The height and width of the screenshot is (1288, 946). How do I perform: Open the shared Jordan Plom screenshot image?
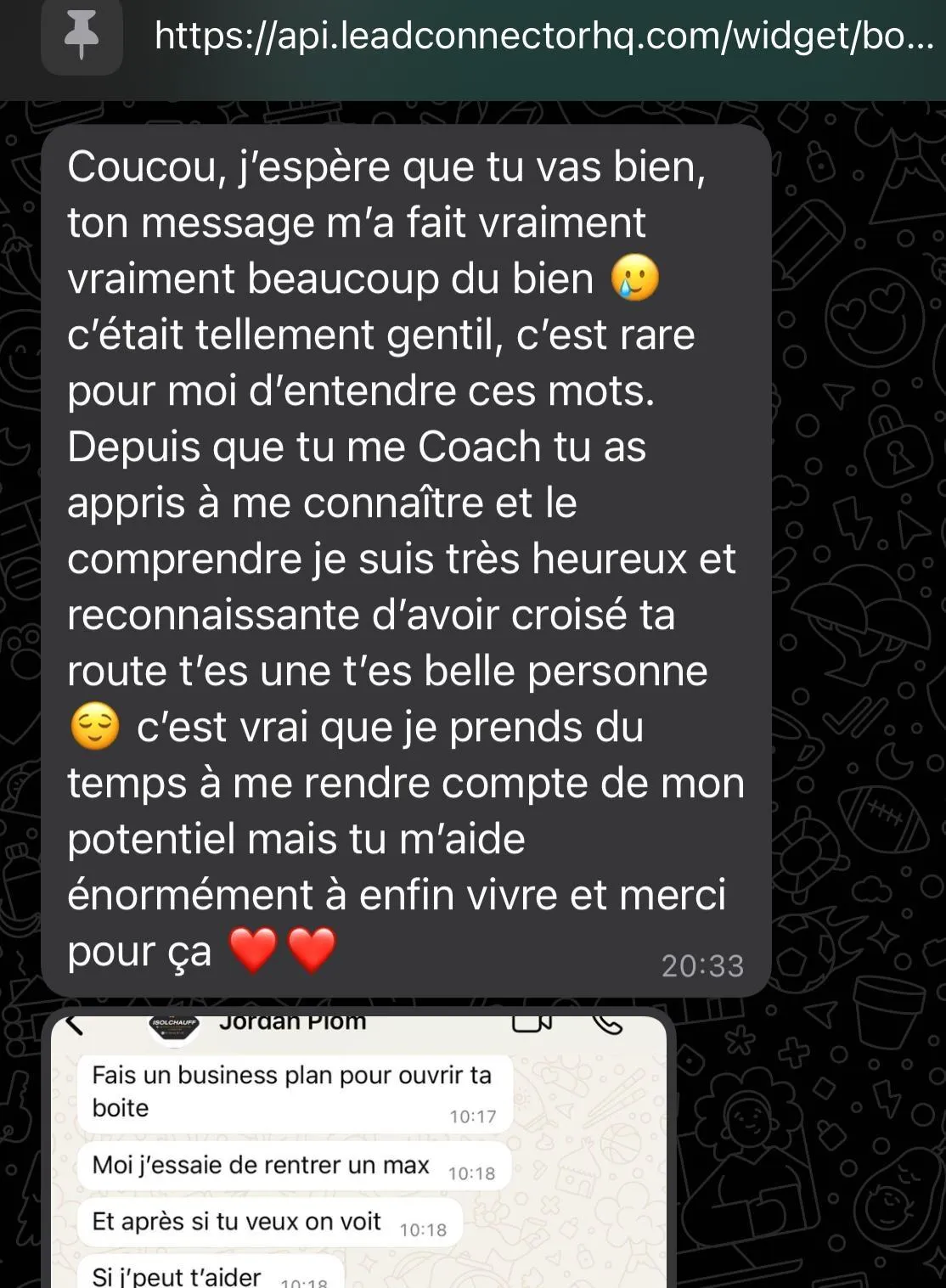357,1155
